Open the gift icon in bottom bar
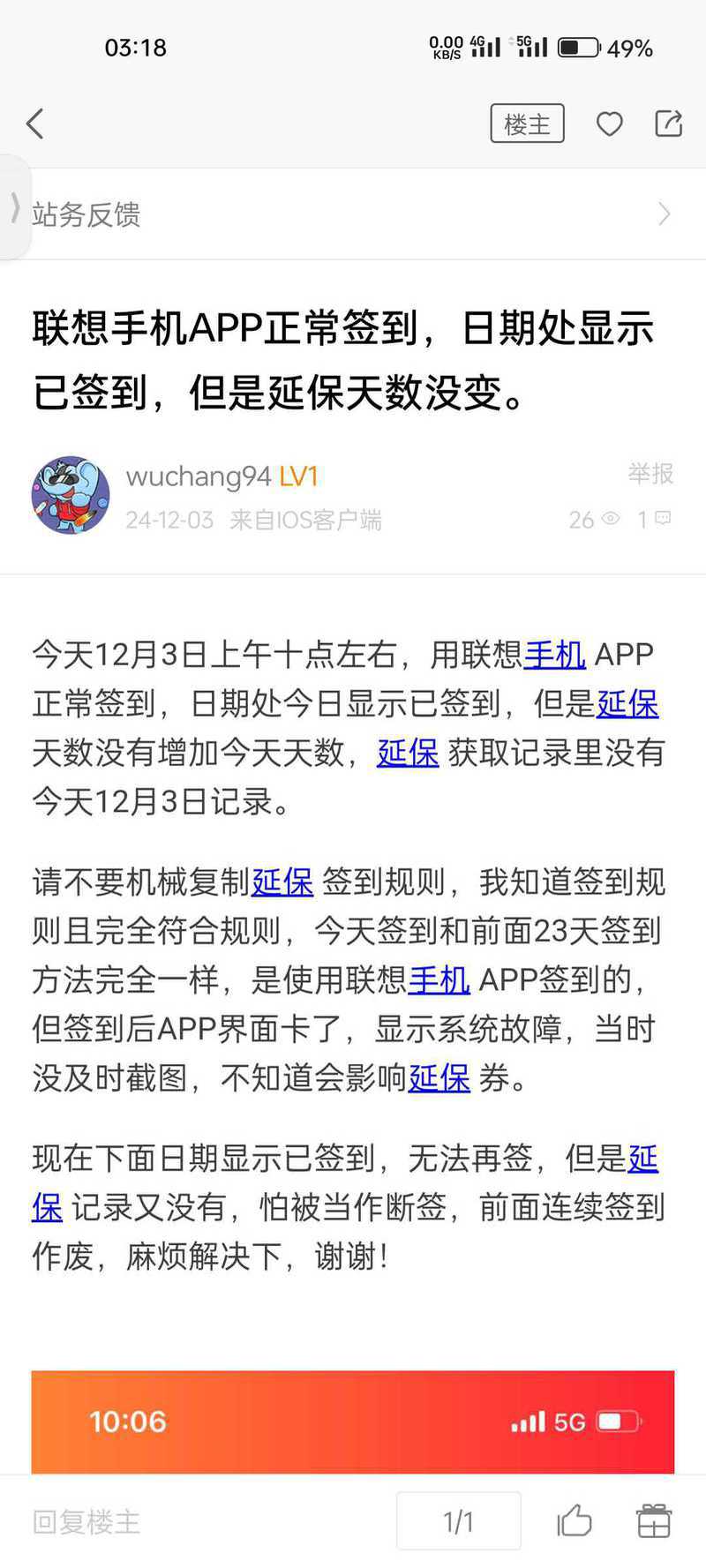 (654, 1521)
